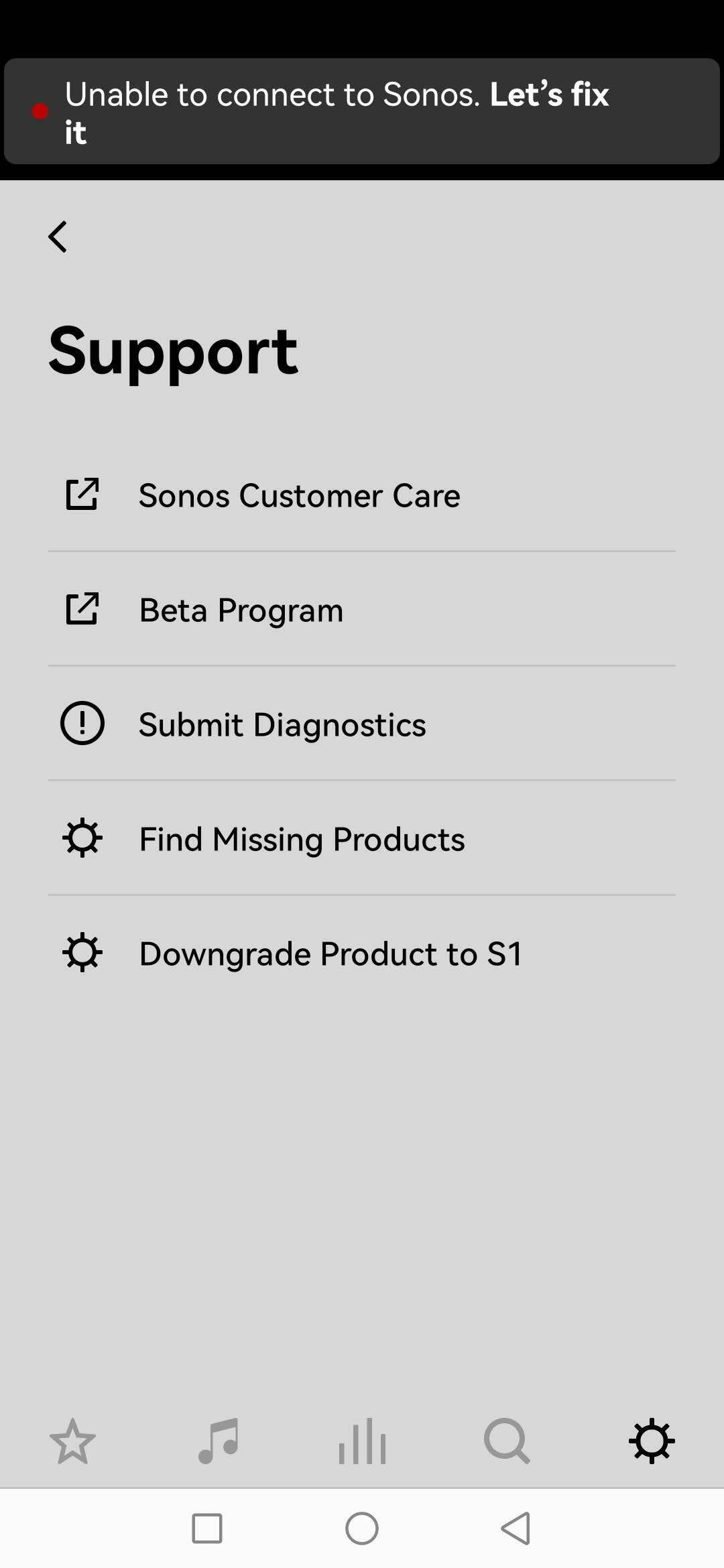724x1568 pixels.
Task: Open Sonos Customer Care
Action: click(x=362, y=495)
